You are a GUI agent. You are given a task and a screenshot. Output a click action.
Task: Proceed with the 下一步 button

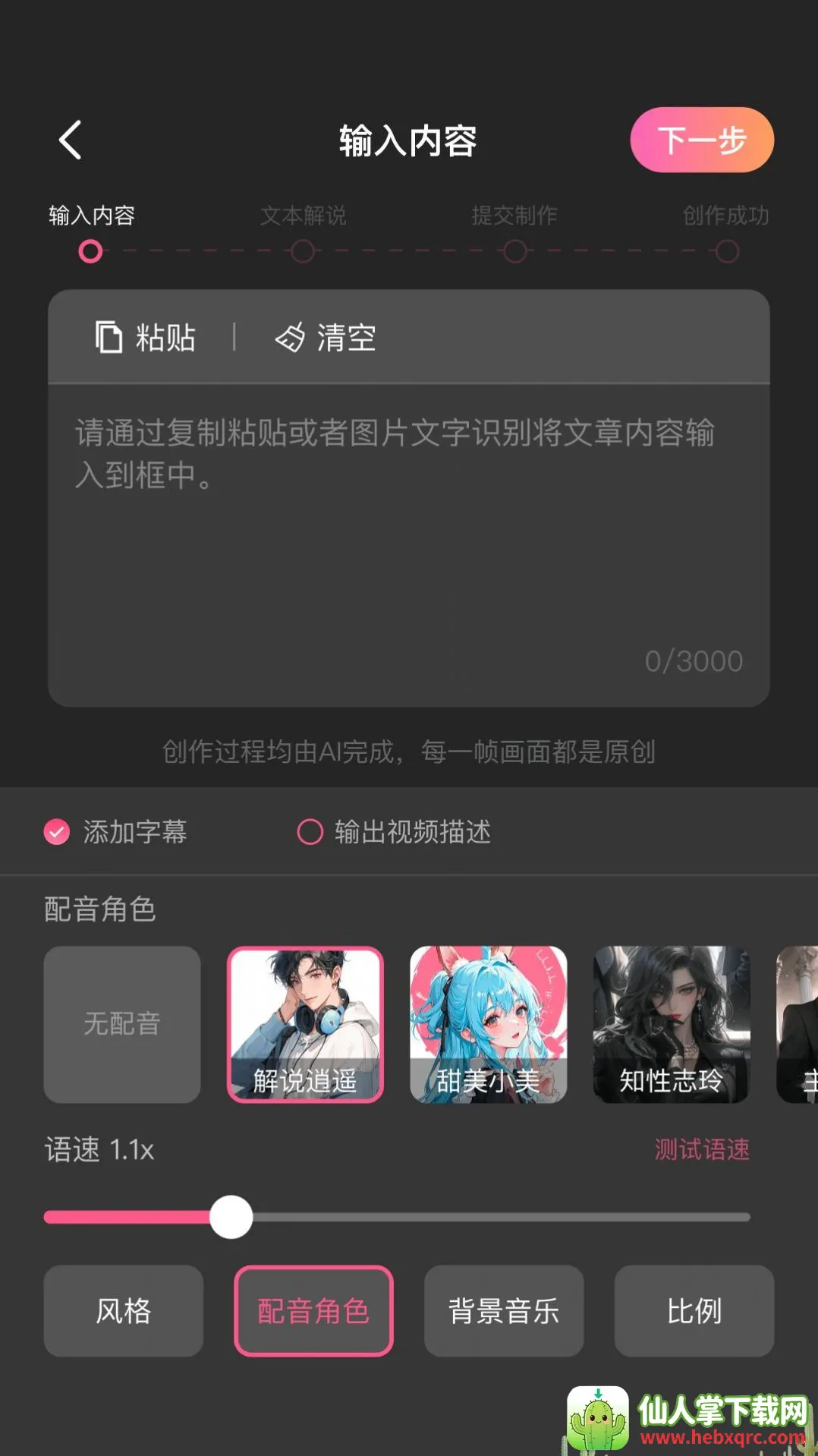click(x=701, y=140)
